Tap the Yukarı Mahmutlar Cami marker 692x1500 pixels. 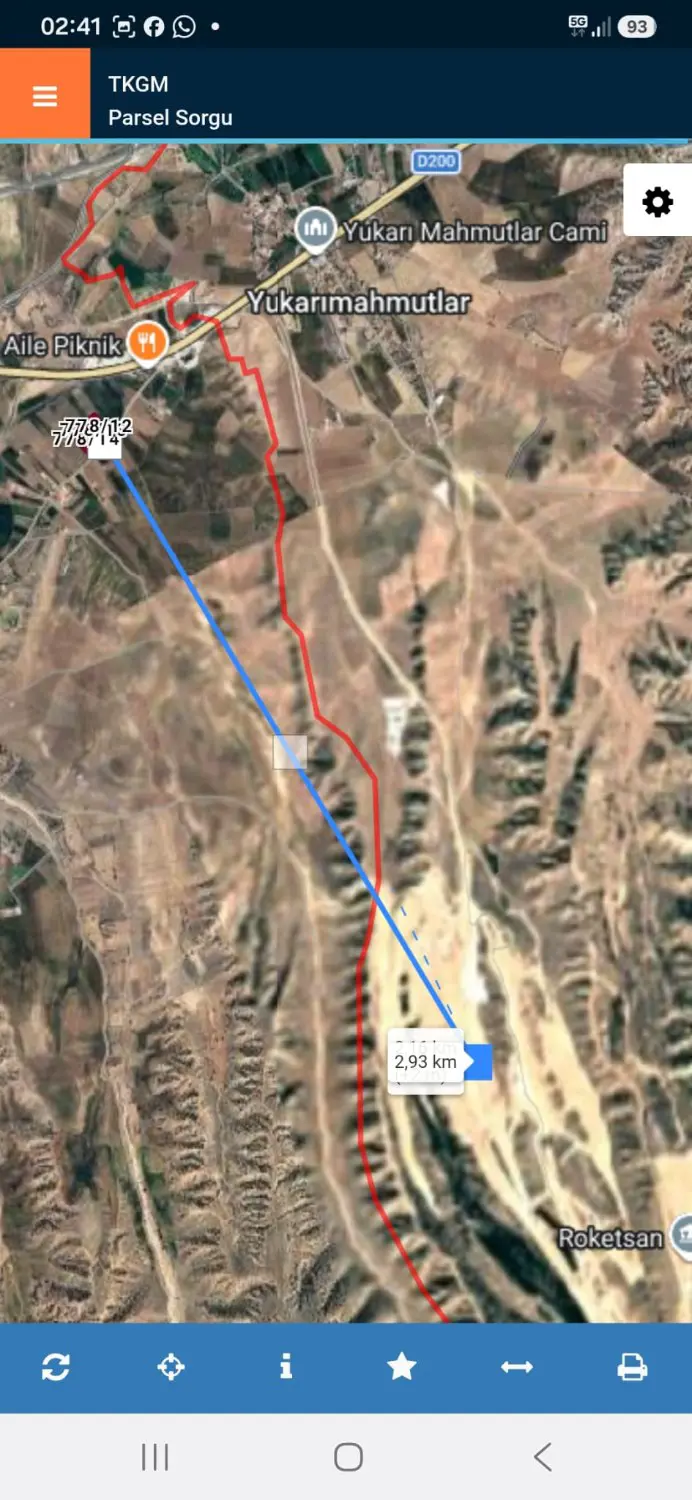(317, 230)
